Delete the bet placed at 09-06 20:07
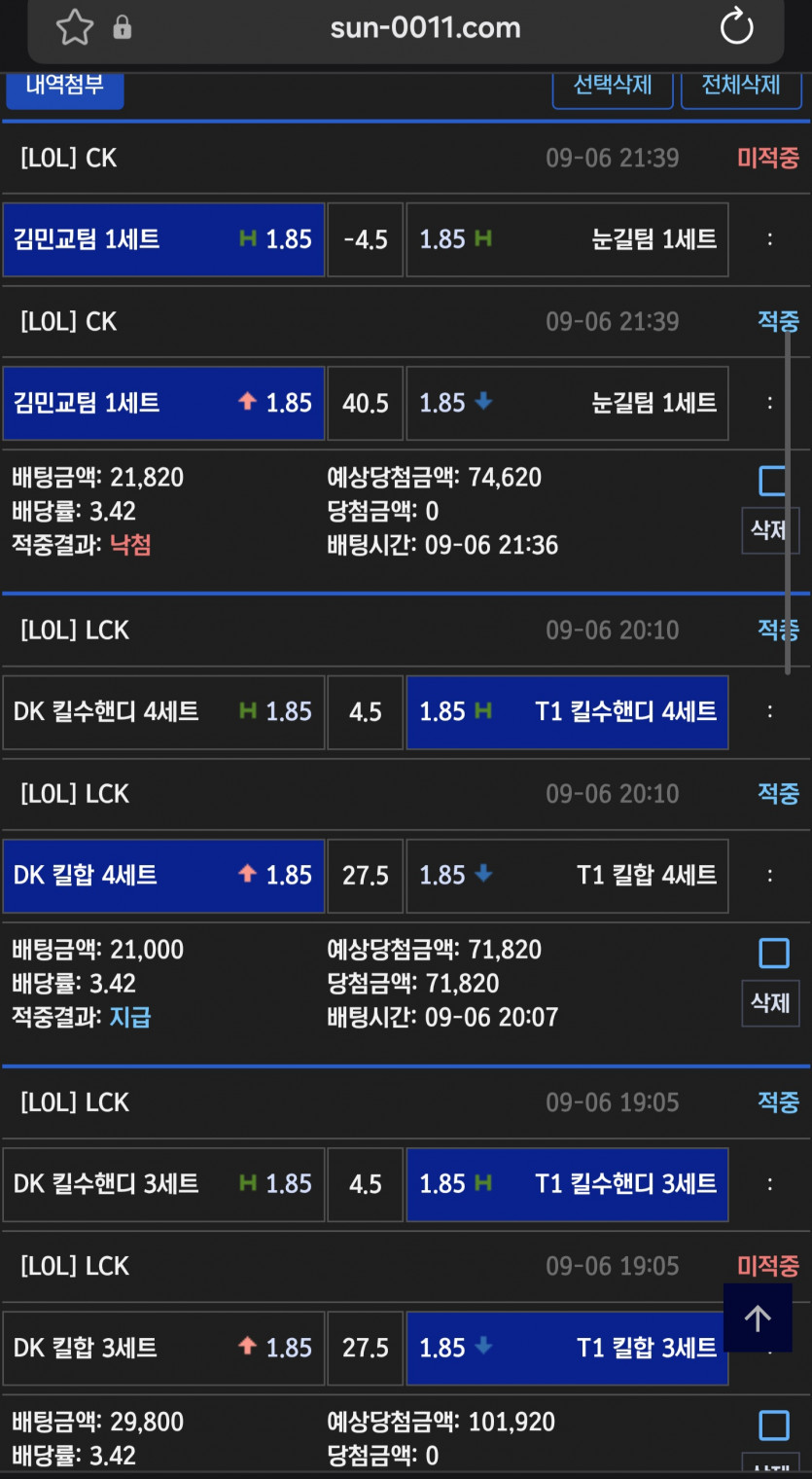 pos(770,1002)
